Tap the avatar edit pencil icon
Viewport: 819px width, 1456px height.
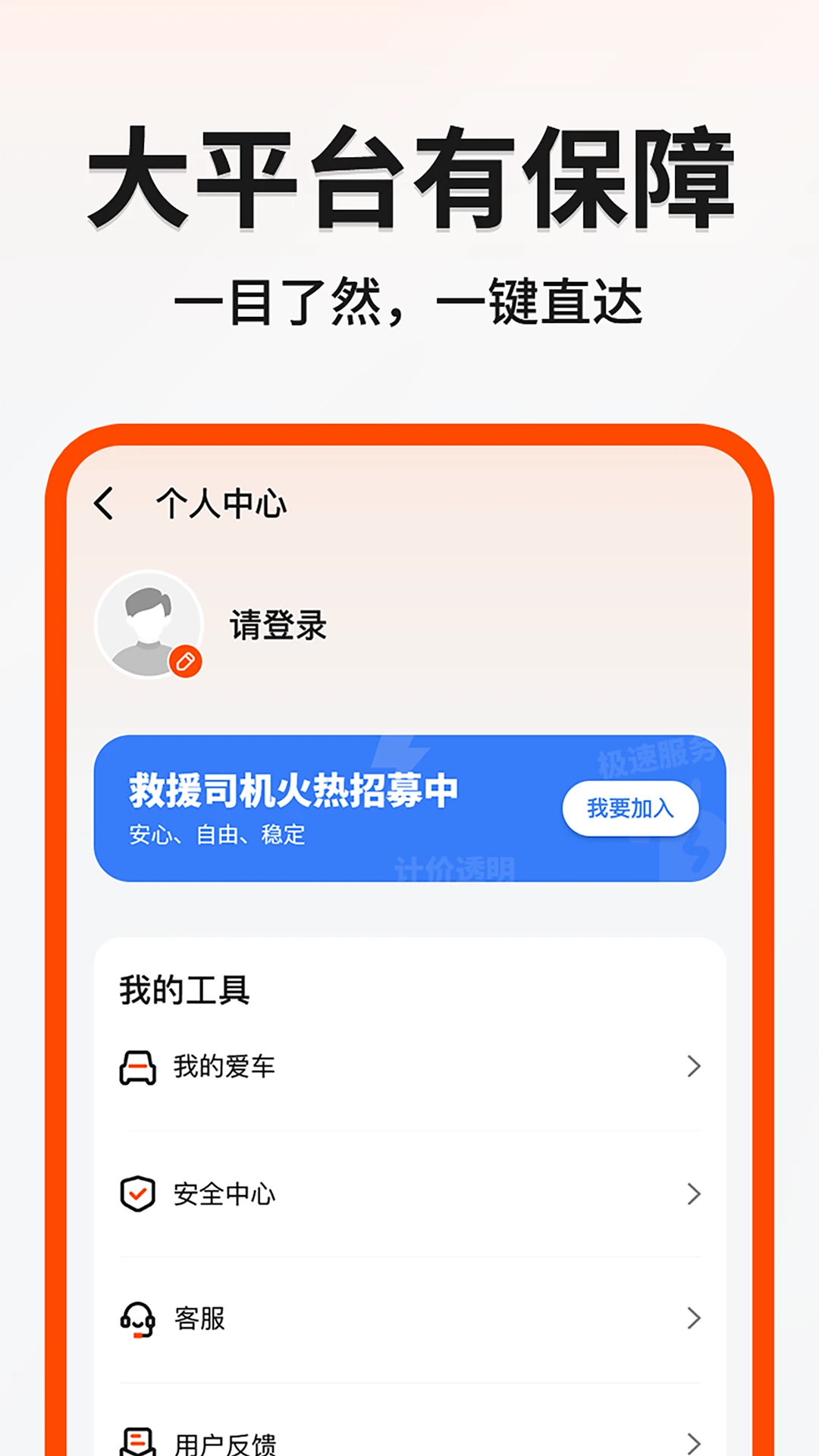(184, 661)
